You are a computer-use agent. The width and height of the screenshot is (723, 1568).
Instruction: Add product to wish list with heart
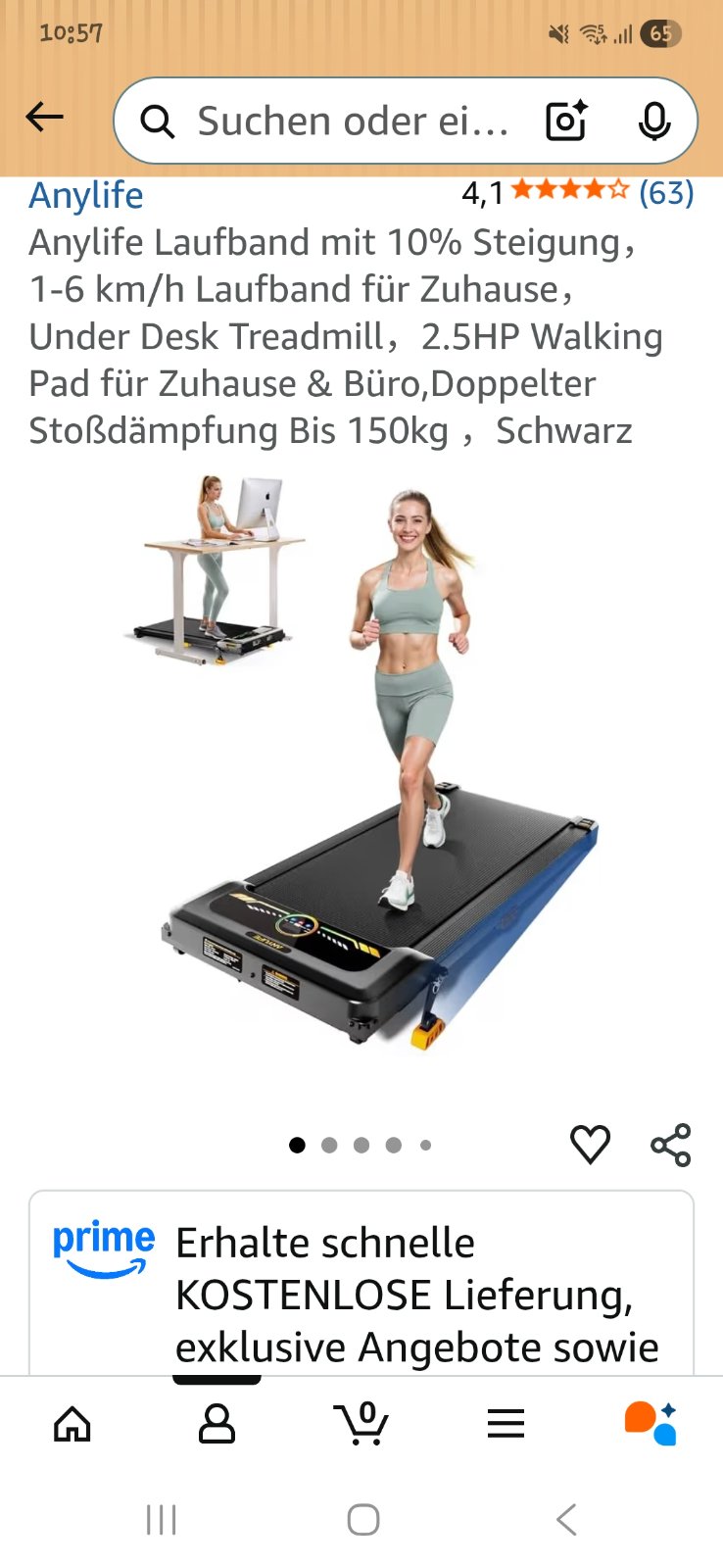tap(590, 1144)
